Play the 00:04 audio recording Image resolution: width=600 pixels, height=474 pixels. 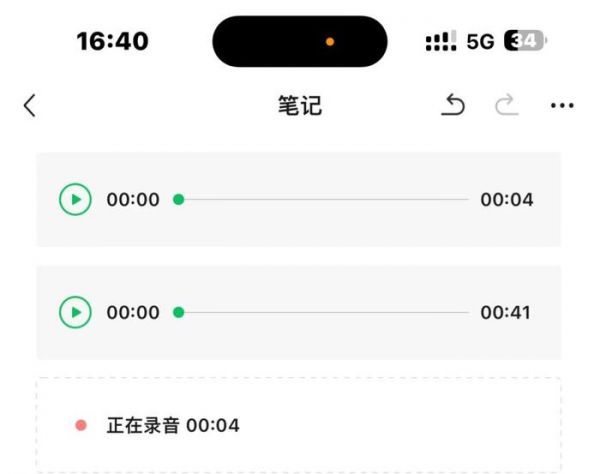point(75,199)
